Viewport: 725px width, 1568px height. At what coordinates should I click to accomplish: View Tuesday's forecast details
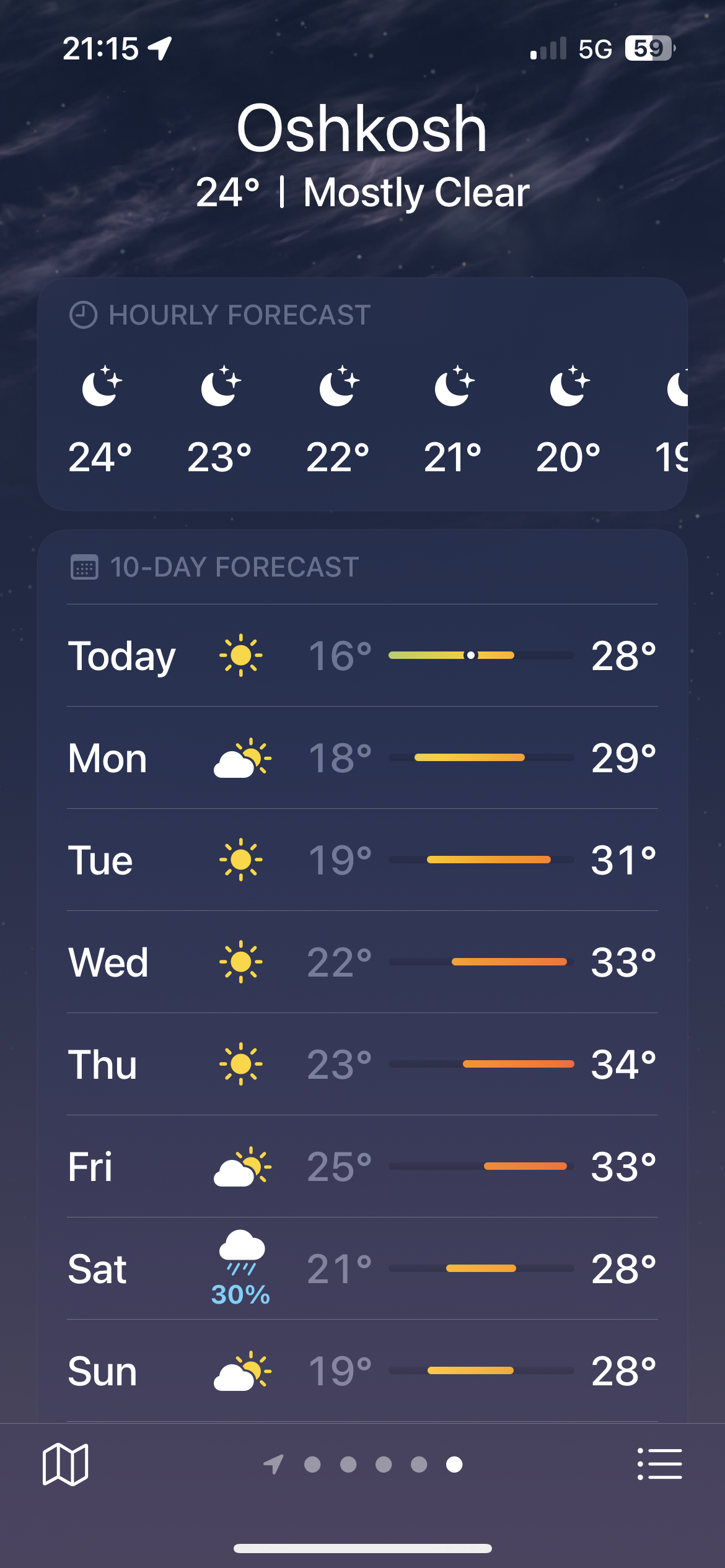(x=362, y=860)
